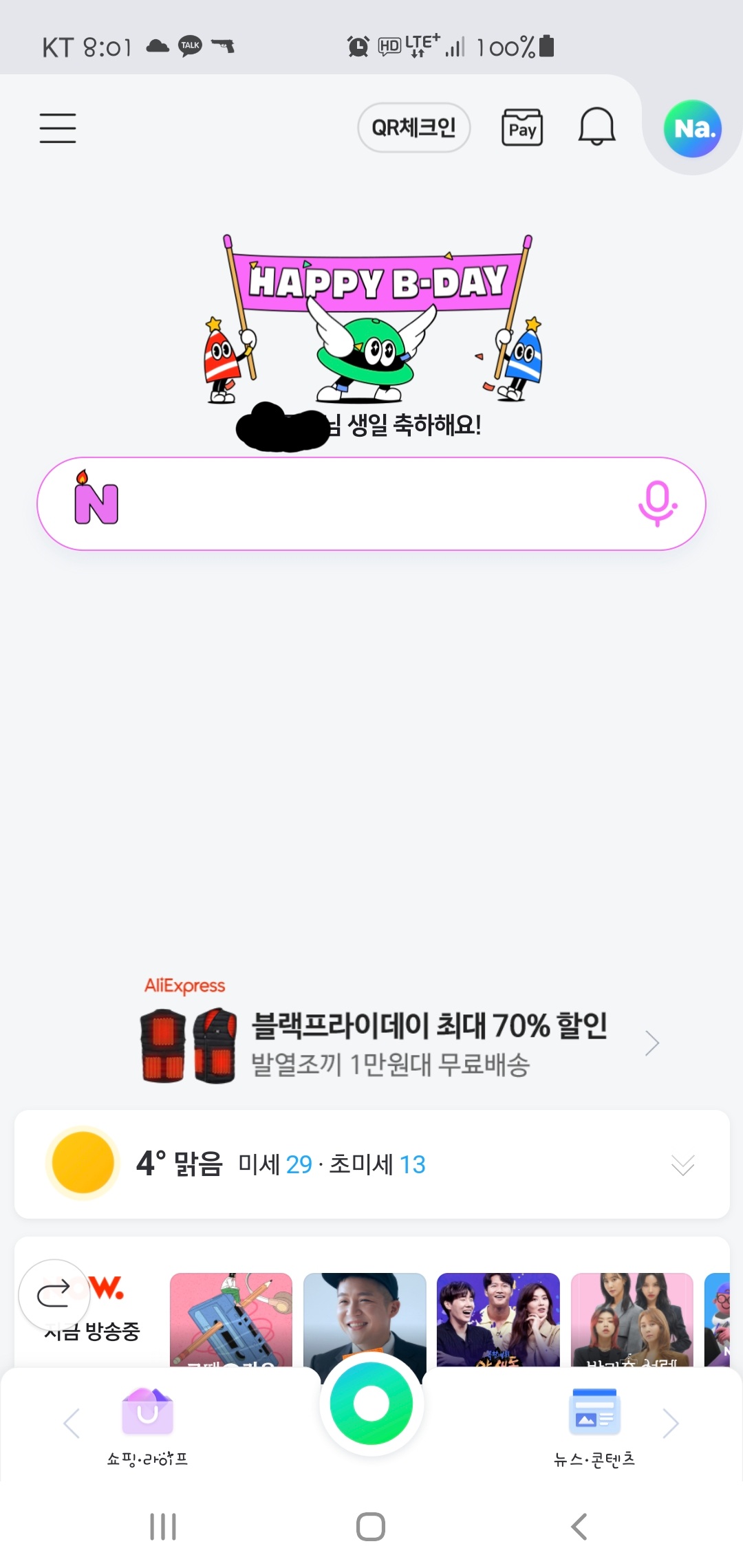Tap the floating curved arrow button
Viewport: 743px width, 1568px height.
[x=54, y=1294]
